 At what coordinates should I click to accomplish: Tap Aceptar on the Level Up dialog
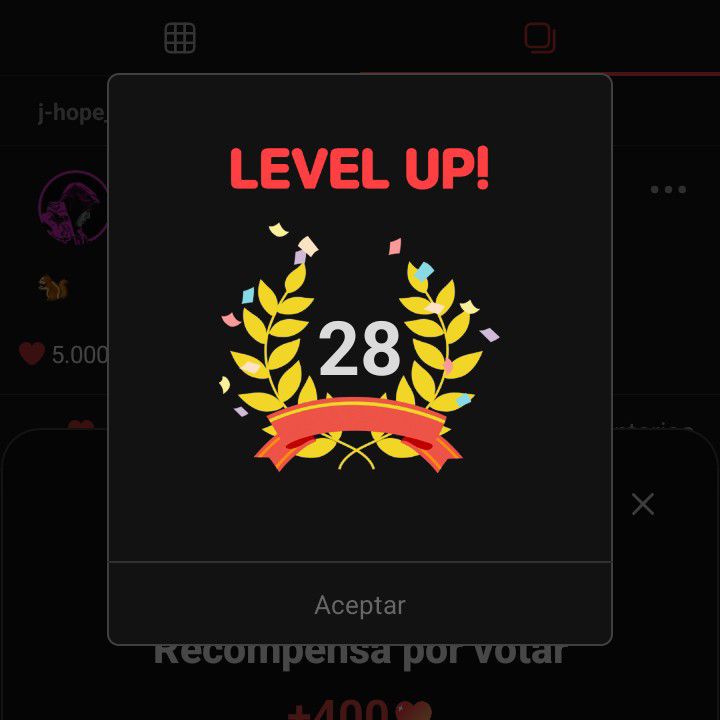pyautogui.click(x=360, y=605)
